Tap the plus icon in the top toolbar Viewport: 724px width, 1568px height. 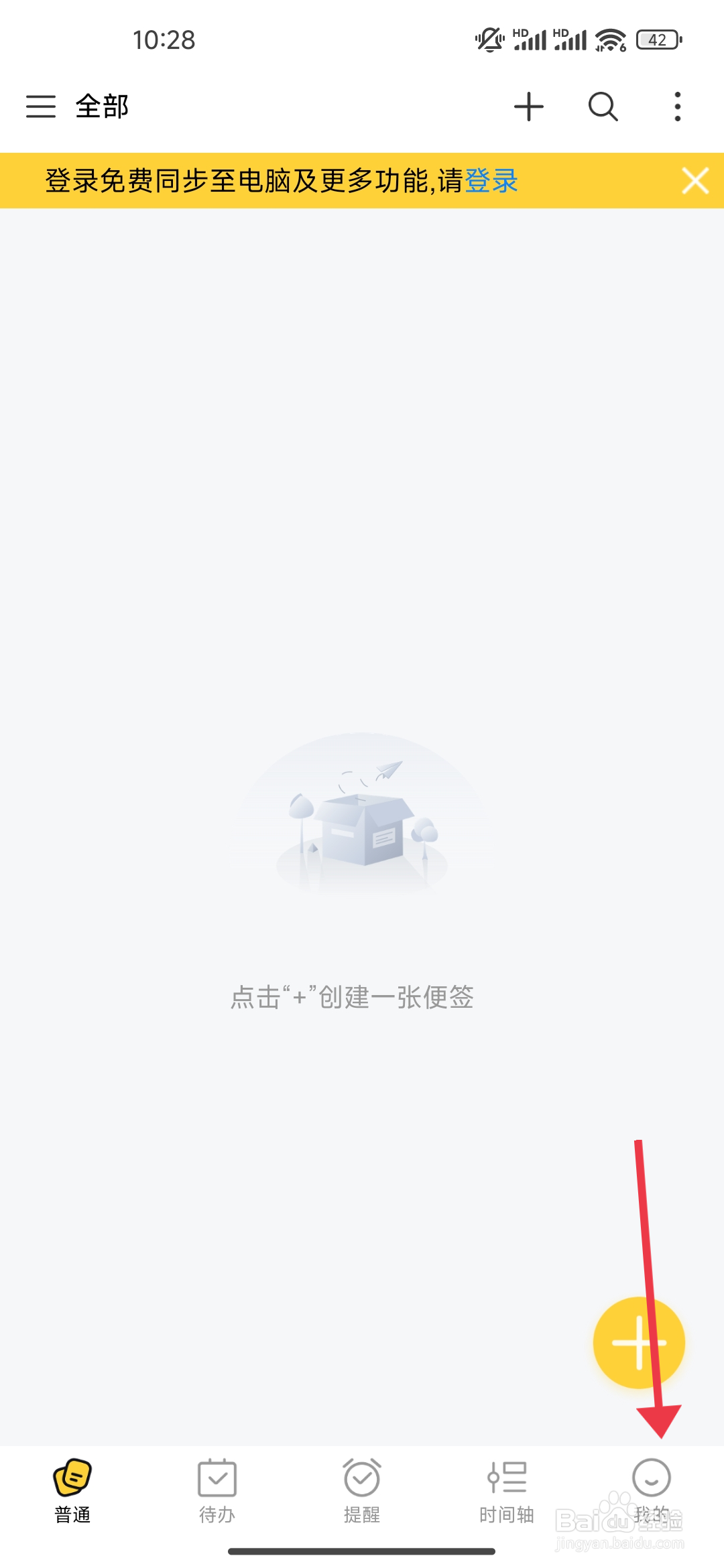[x=530, y=106]
